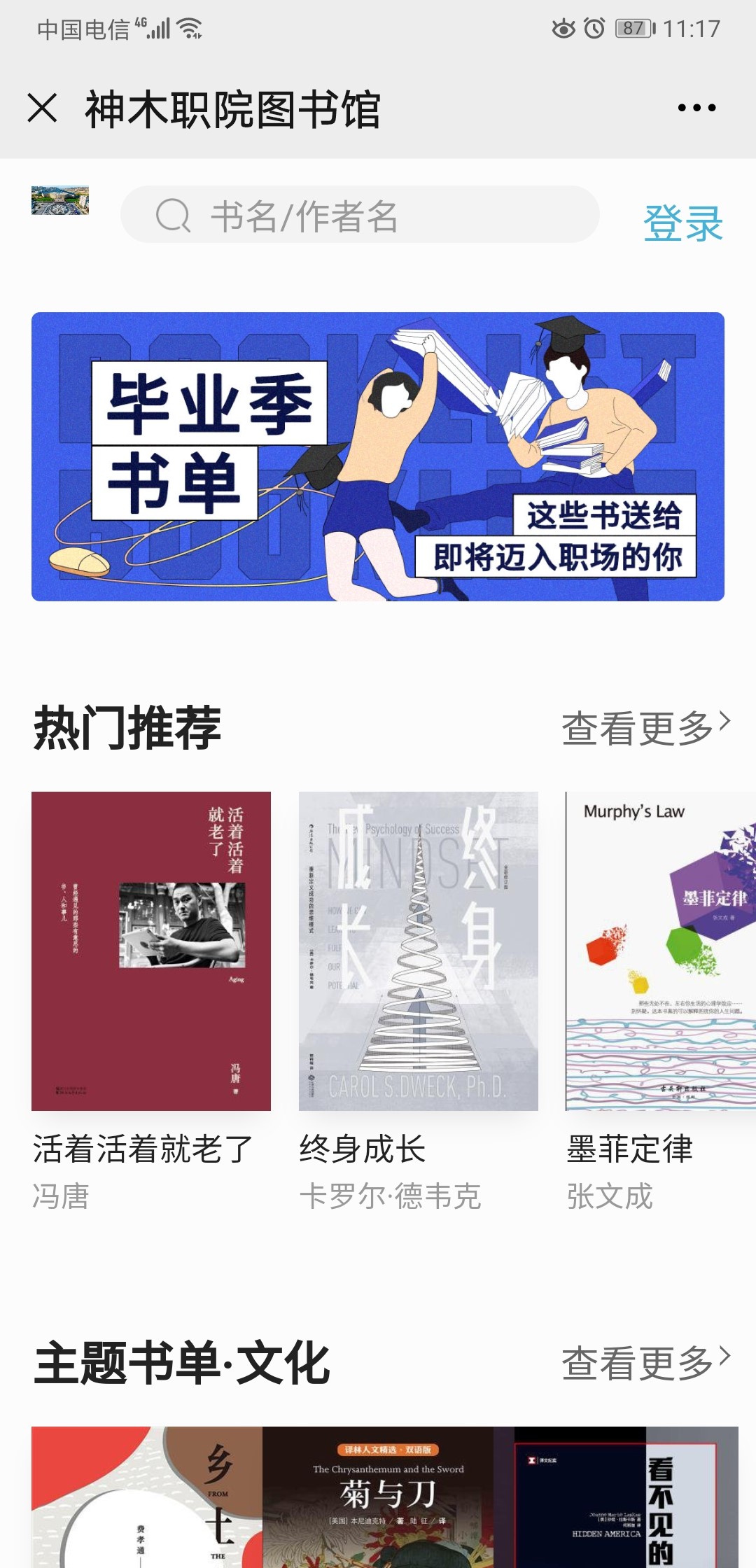Tap 登录 to log in
This screenshot has width=756, height=1568.
[x=683, y=223]
